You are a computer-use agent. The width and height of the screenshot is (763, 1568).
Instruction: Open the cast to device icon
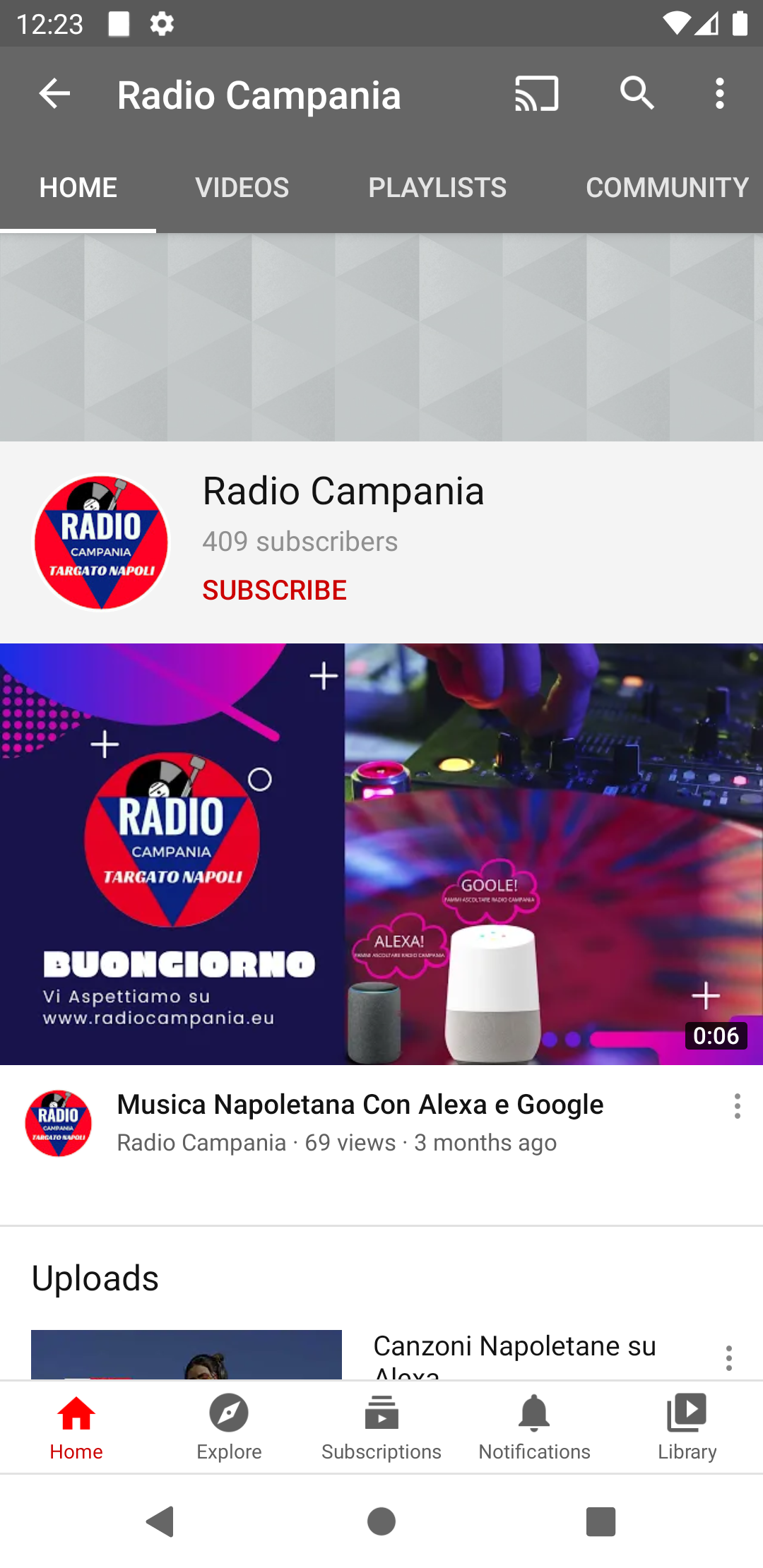click(x=537, y=94)
